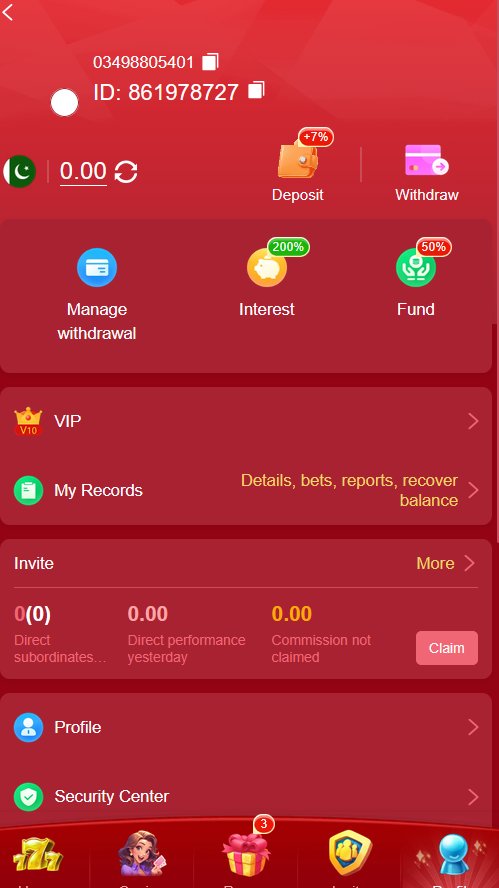Screen dimensions: 499x888
Task: Open Manage withdrawal
Action: point(97,294)
